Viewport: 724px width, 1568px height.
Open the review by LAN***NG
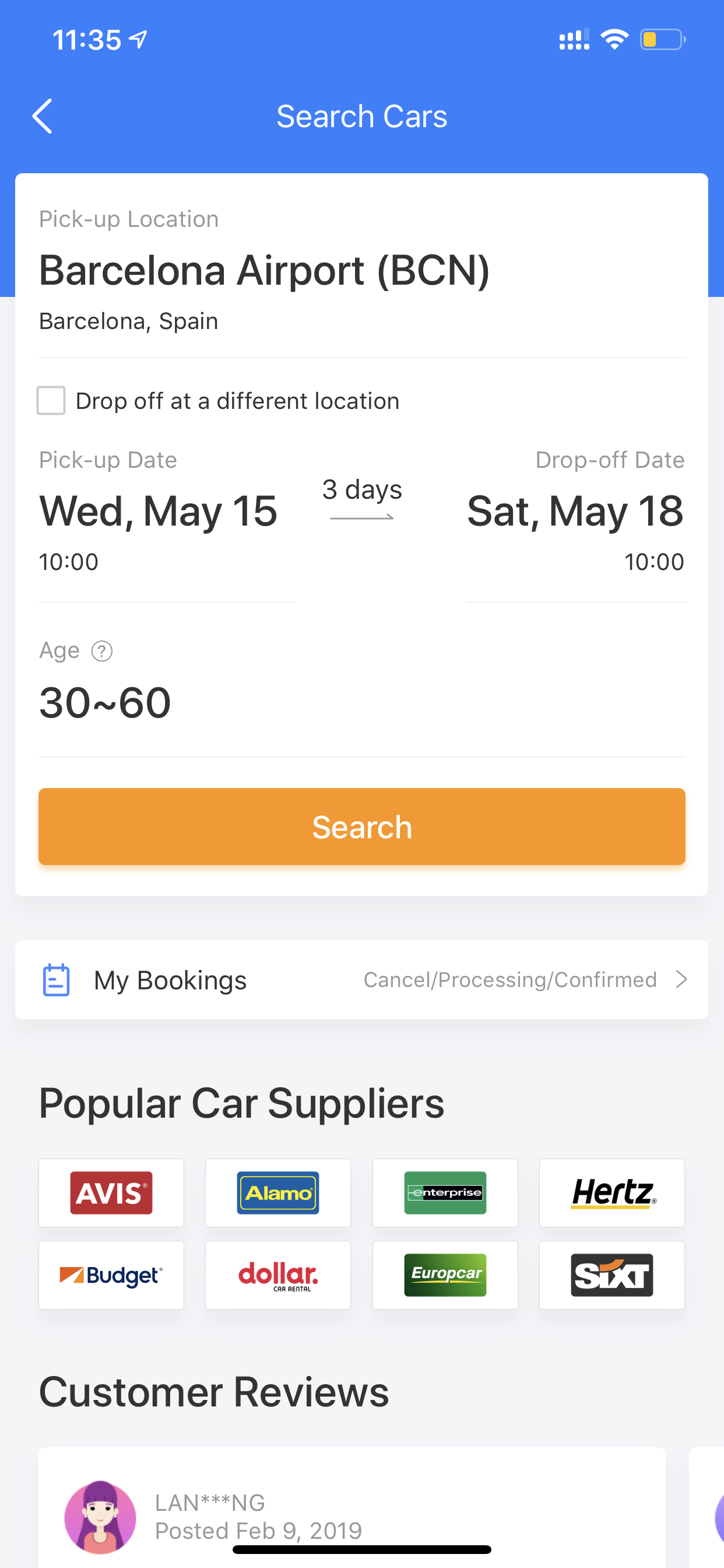(x=352, y=1508)
